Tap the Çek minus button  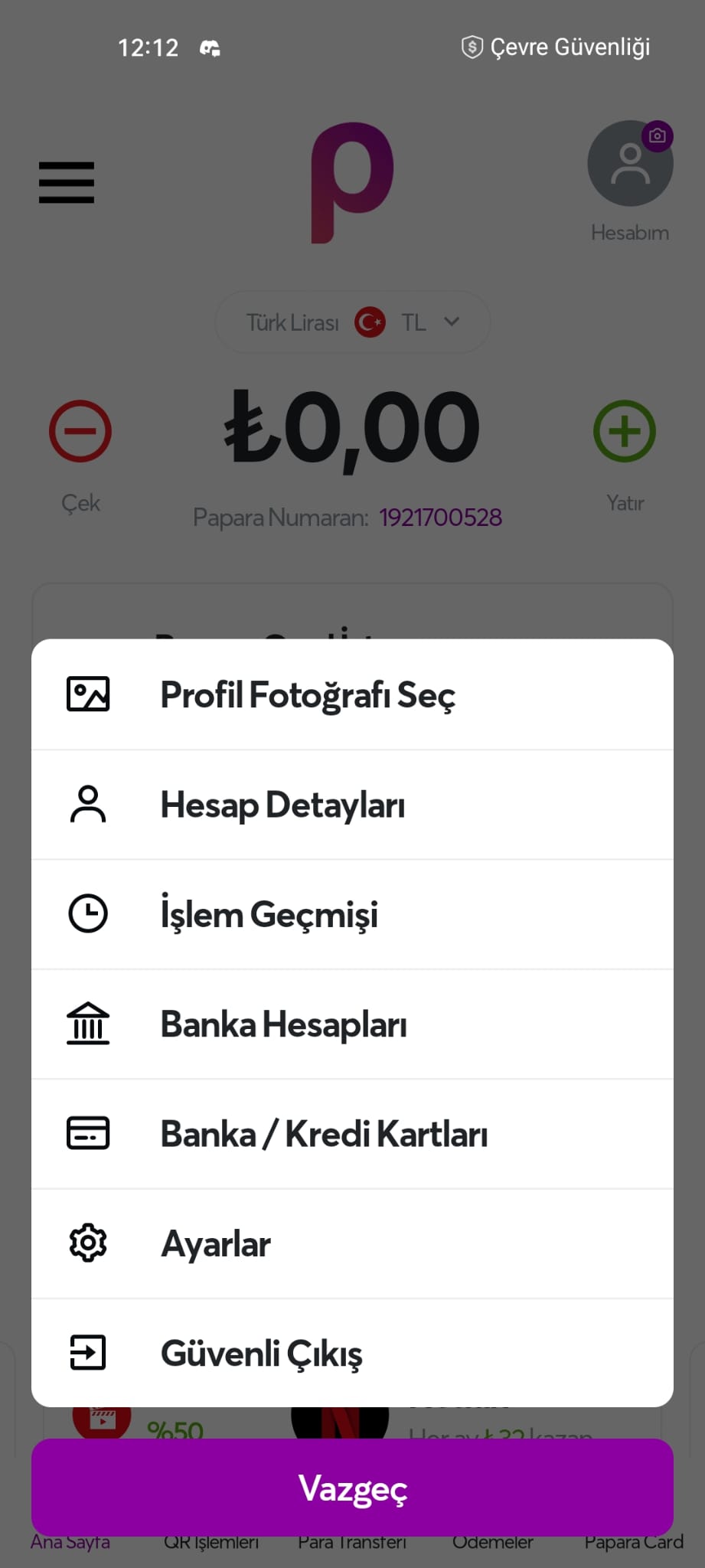pyautogui.click(x=80, y=430)
